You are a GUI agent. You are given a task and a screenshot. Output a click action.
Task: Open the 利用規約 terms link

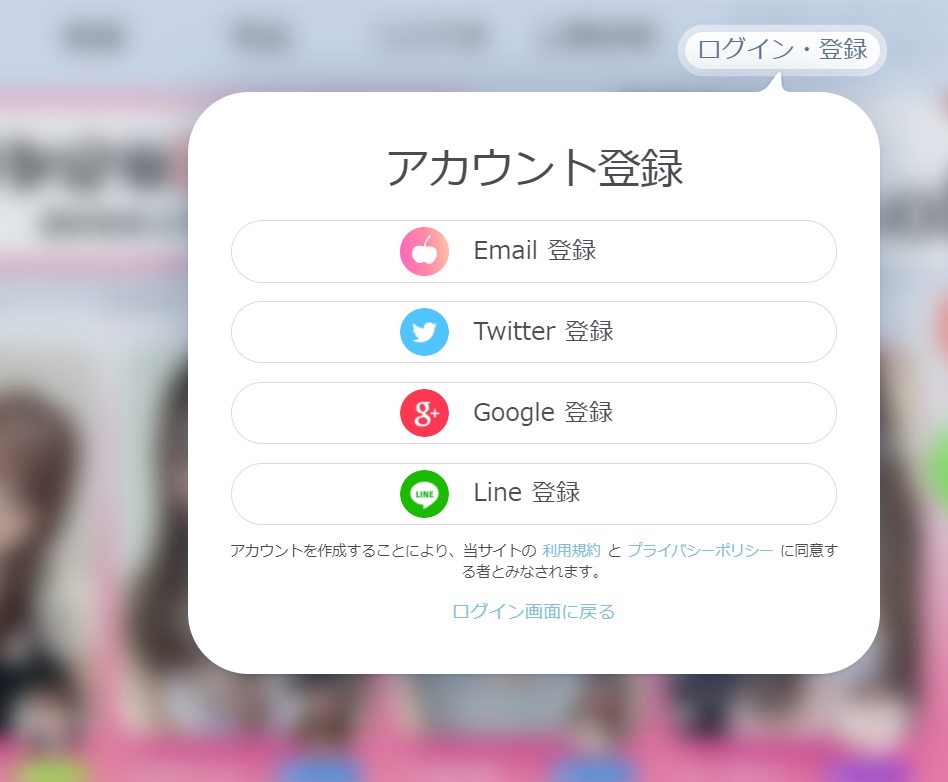571,550
